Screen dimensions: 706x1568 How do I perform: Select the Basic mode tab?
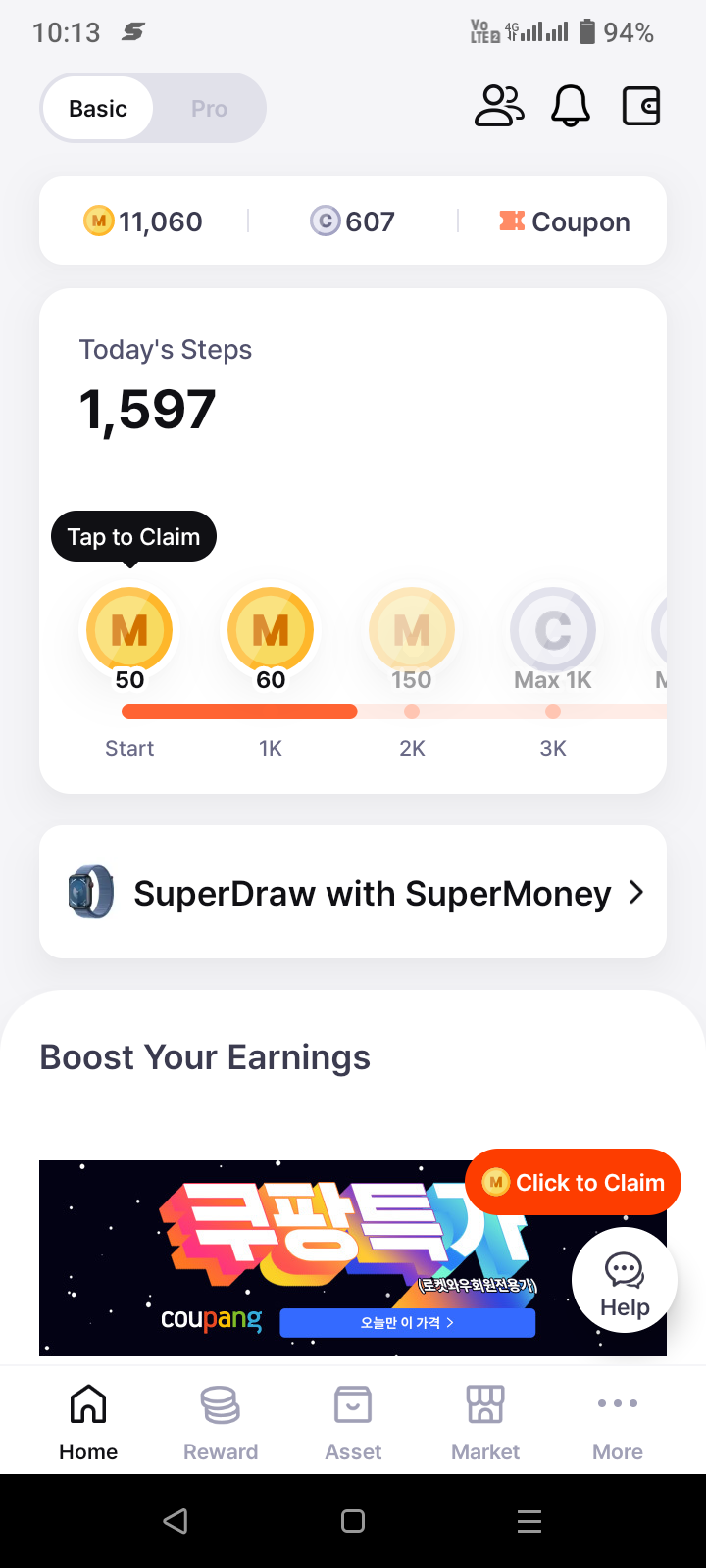pyautogui.click(x=98, y=108)
